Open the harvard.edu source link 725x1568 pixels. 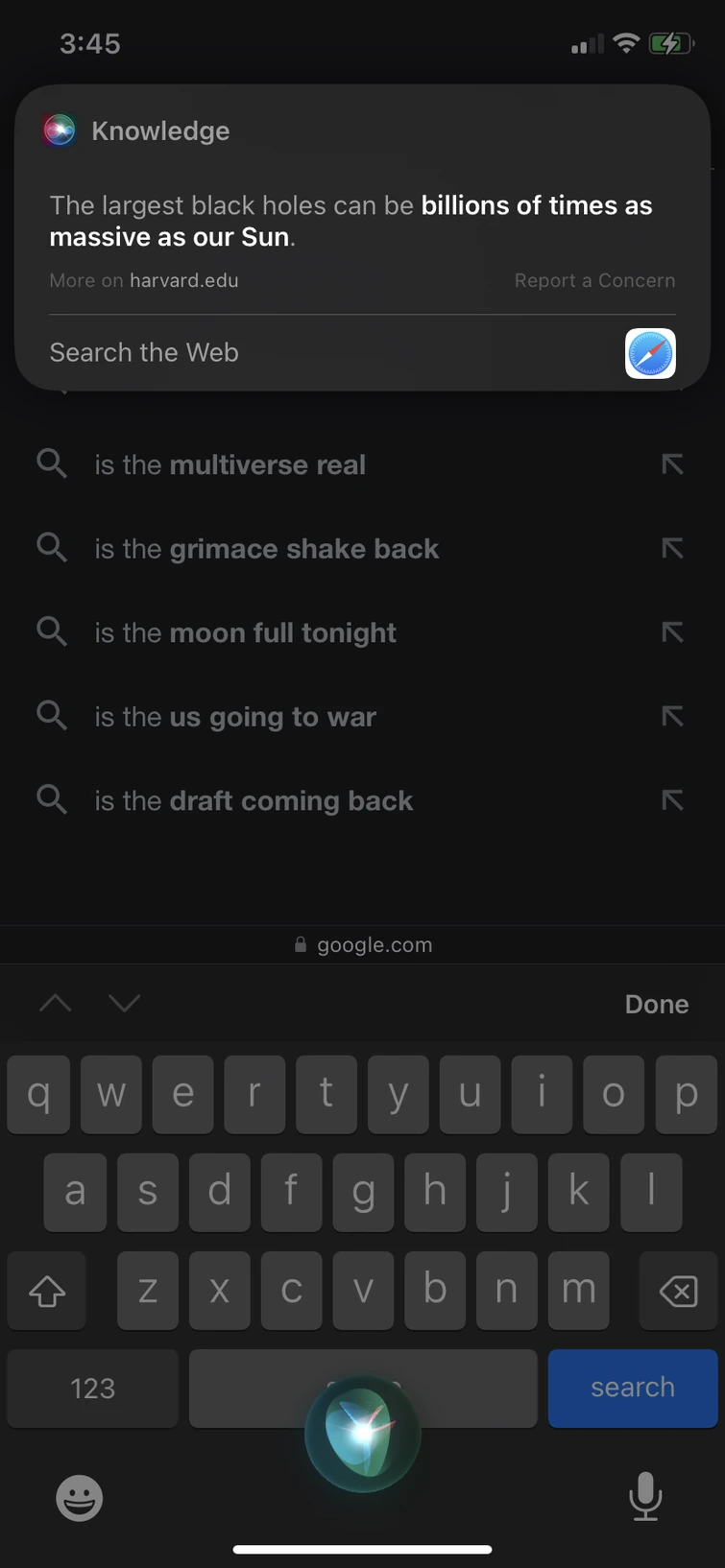183,280
